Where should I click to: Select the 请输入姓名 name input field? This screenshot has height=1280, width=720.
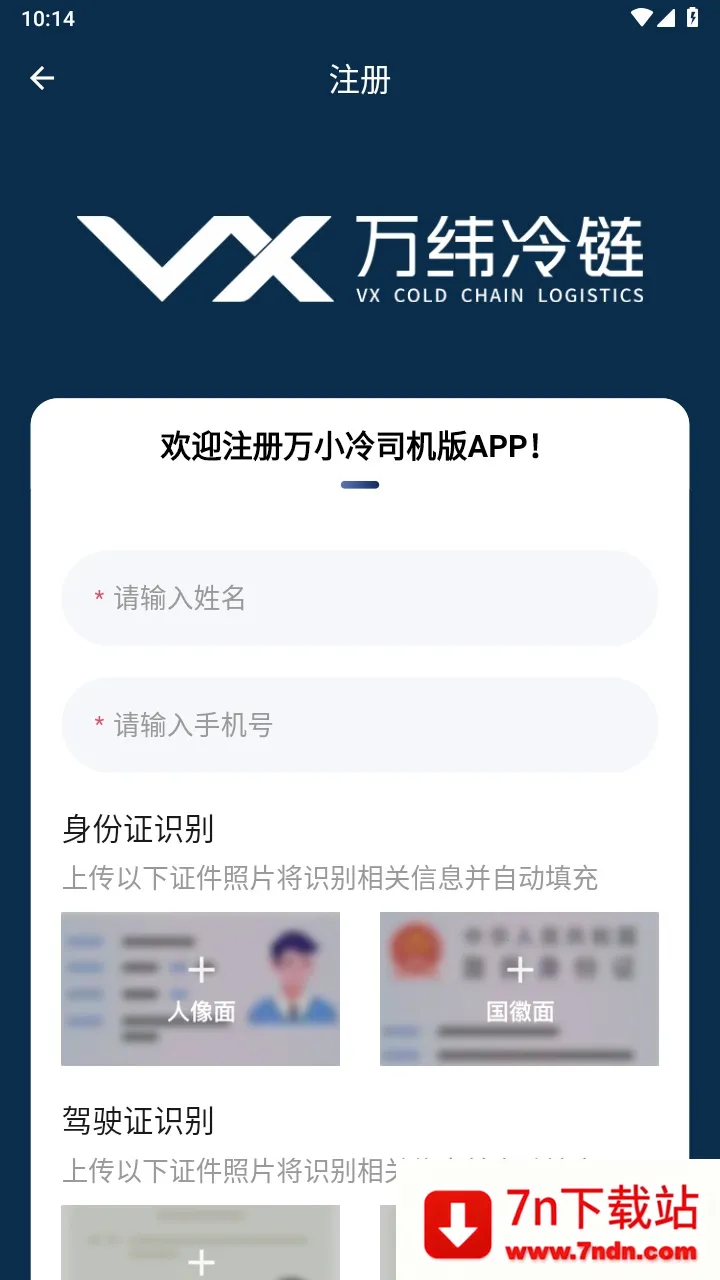tap(360, 598)
